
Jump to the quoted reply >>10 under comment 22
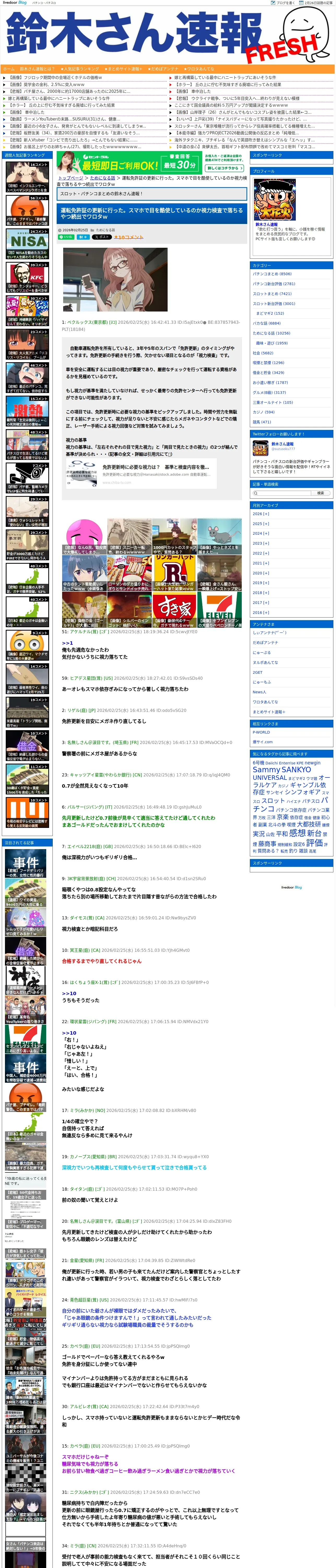69,1033
